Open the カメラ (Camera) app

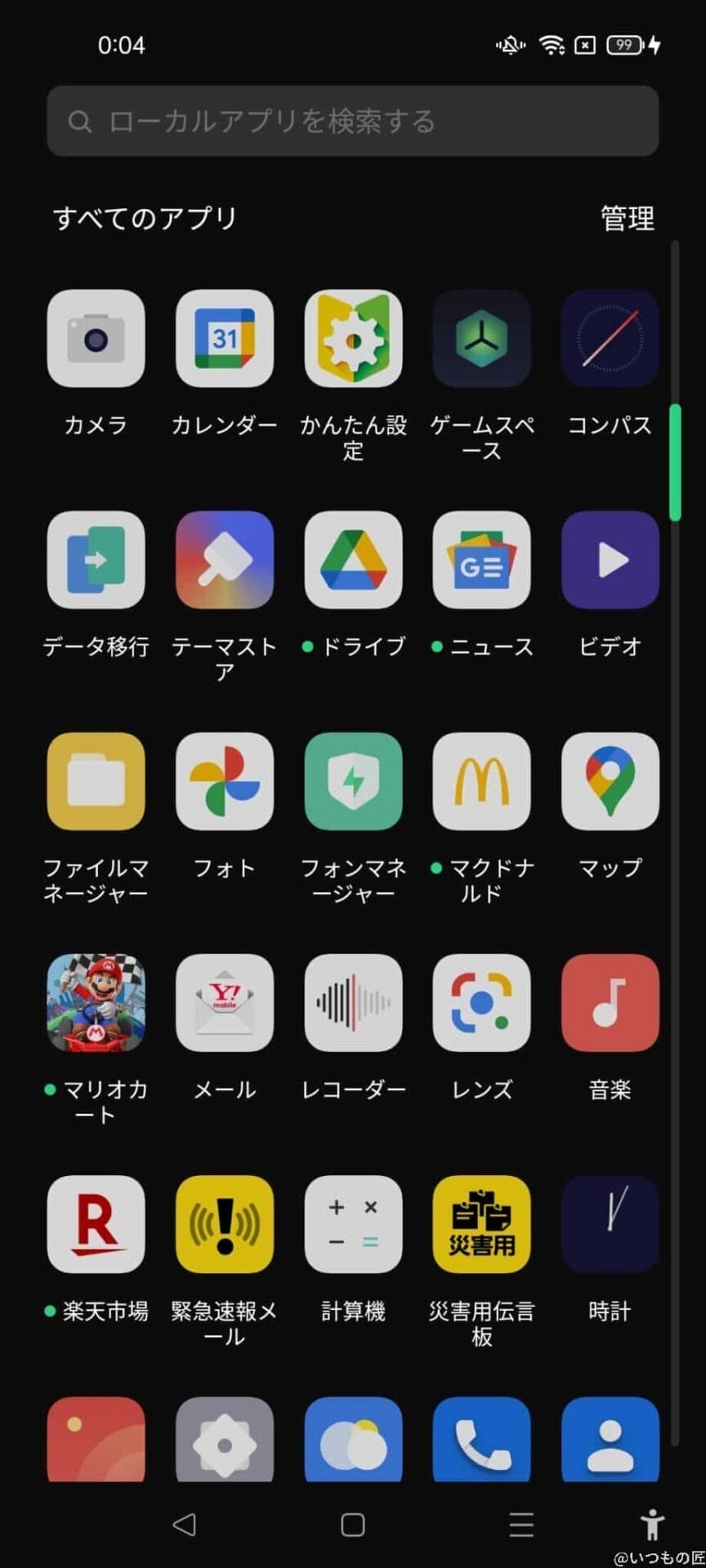(x=96, y=338)
